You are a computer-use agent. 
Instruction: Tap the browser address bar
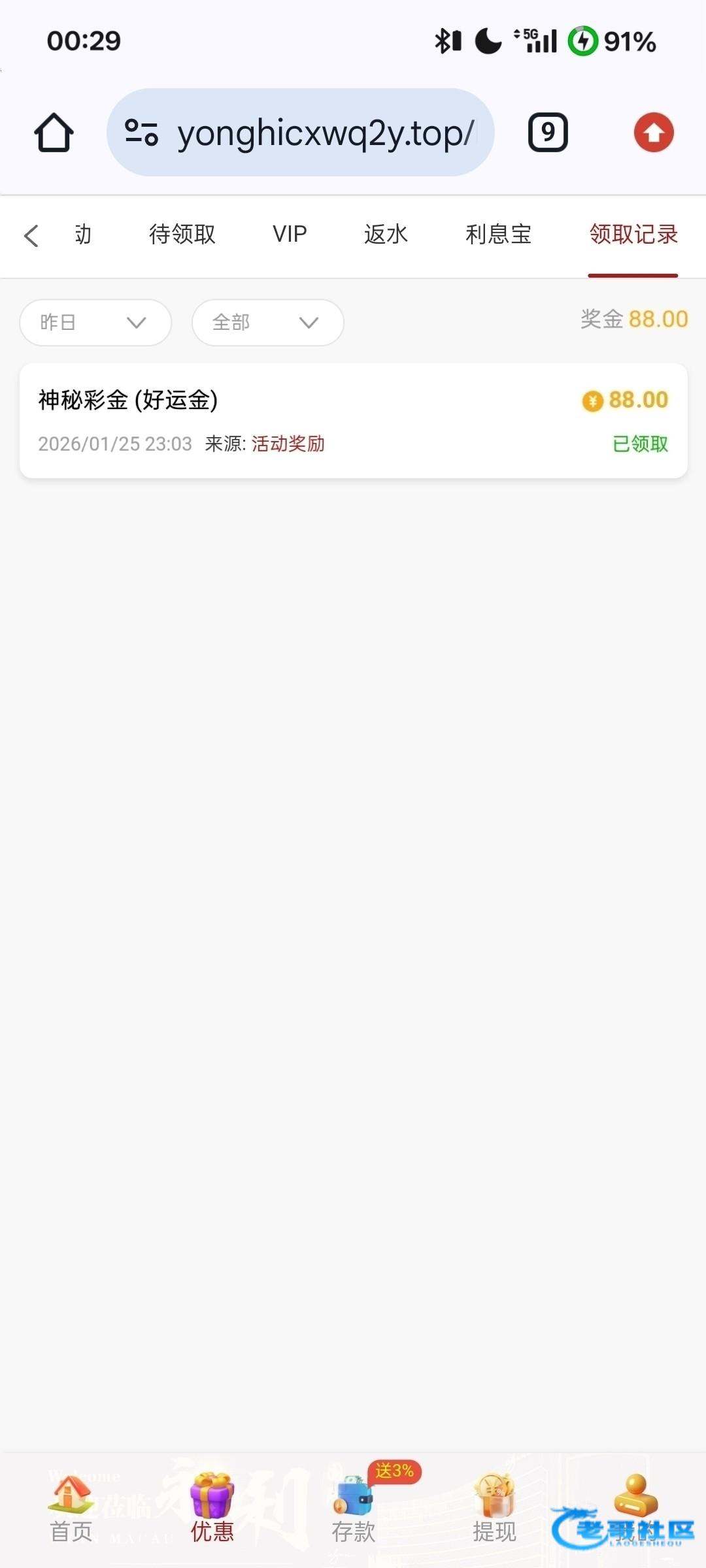coord(301,133)
